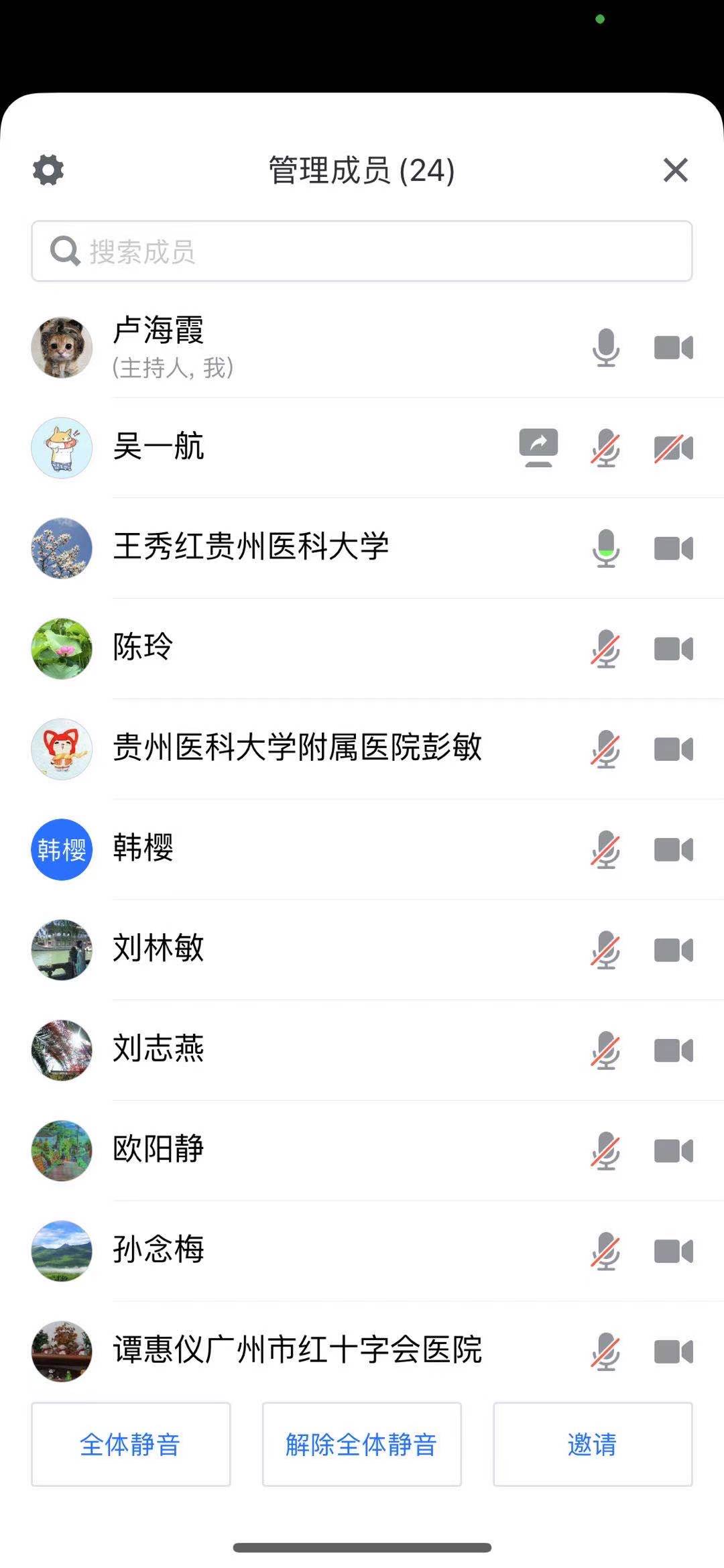Mute all with 全体静音 button

[131, 1444]
